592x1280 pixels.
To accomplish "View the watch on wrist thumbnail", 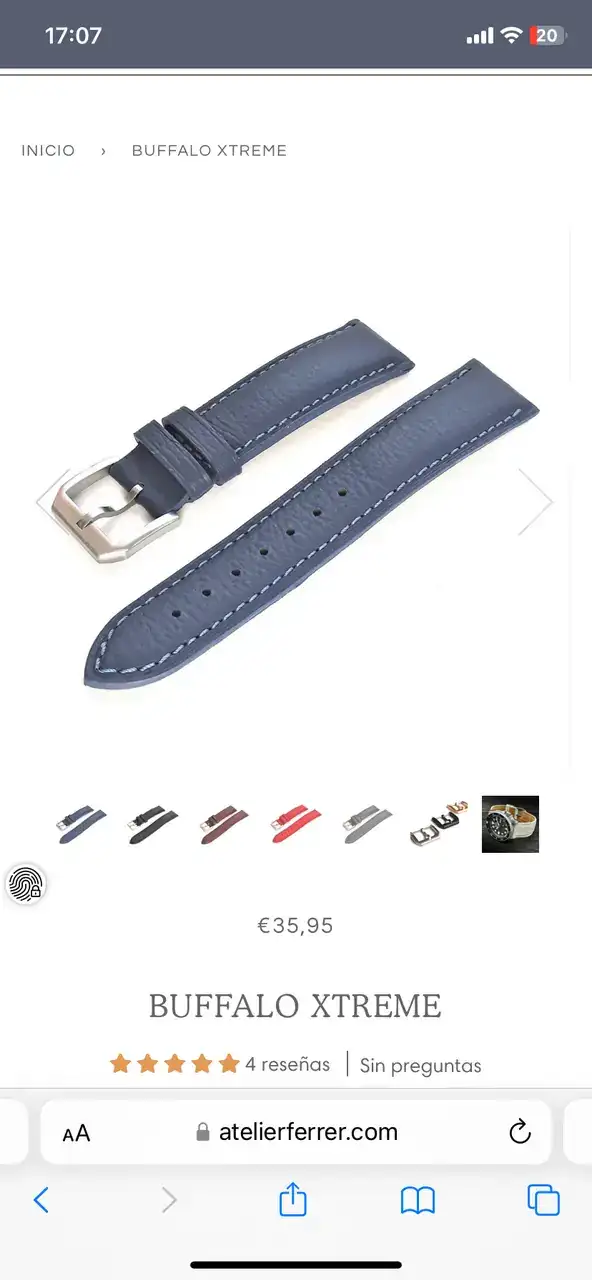I will [x=510, y=824].
